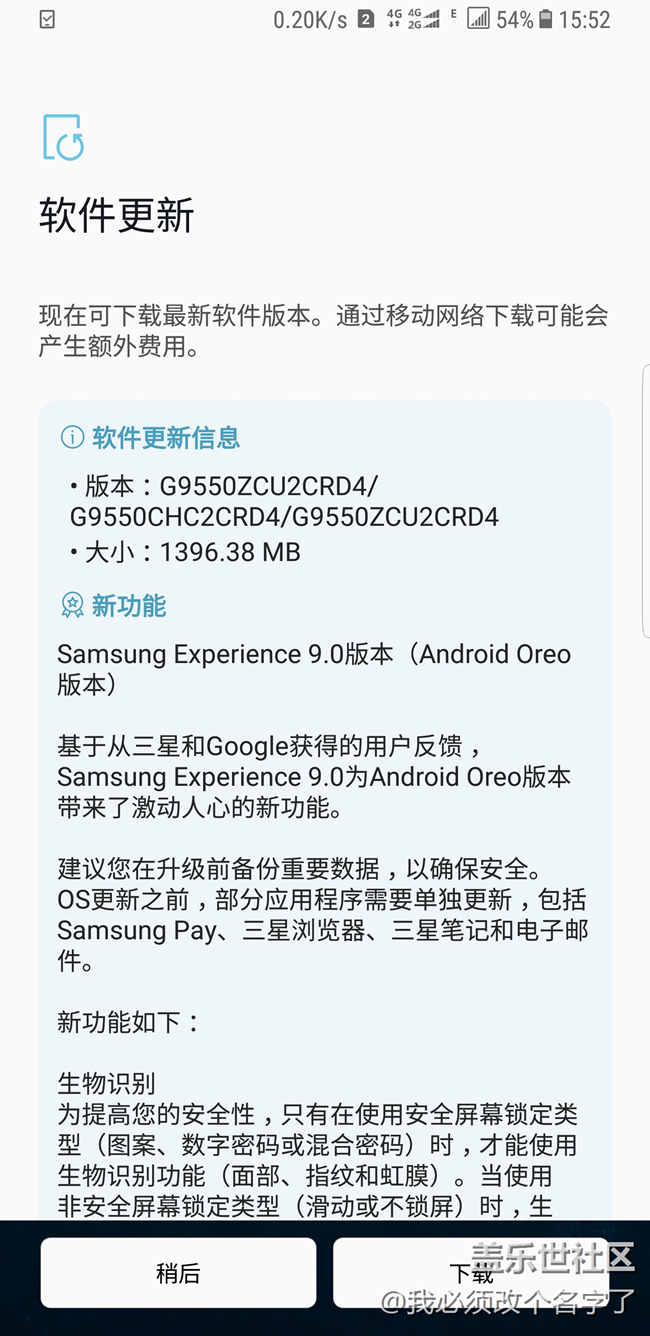Start the update with 下载
Viewport: 650px width, 1336px height.
[470, 1273]
